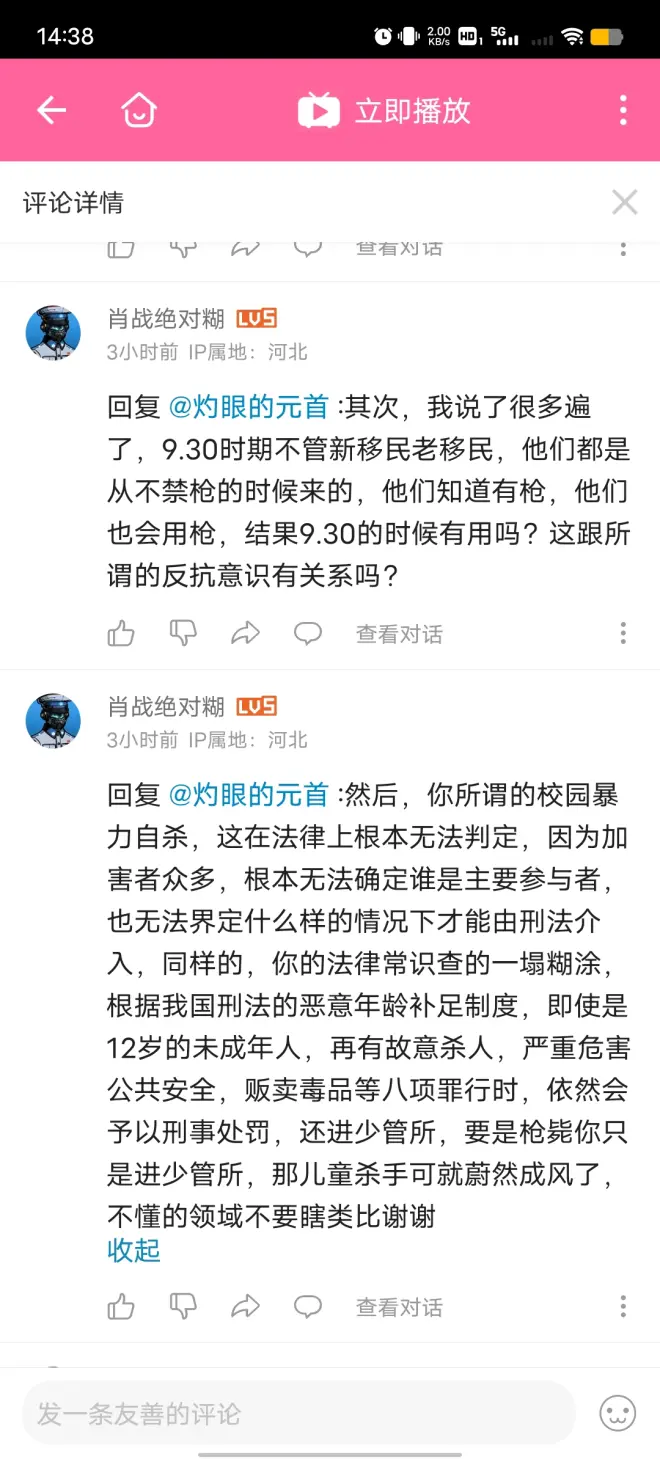
Task: Dislike the comment about 校园暴力
Action: click(x=183, y=1306)
